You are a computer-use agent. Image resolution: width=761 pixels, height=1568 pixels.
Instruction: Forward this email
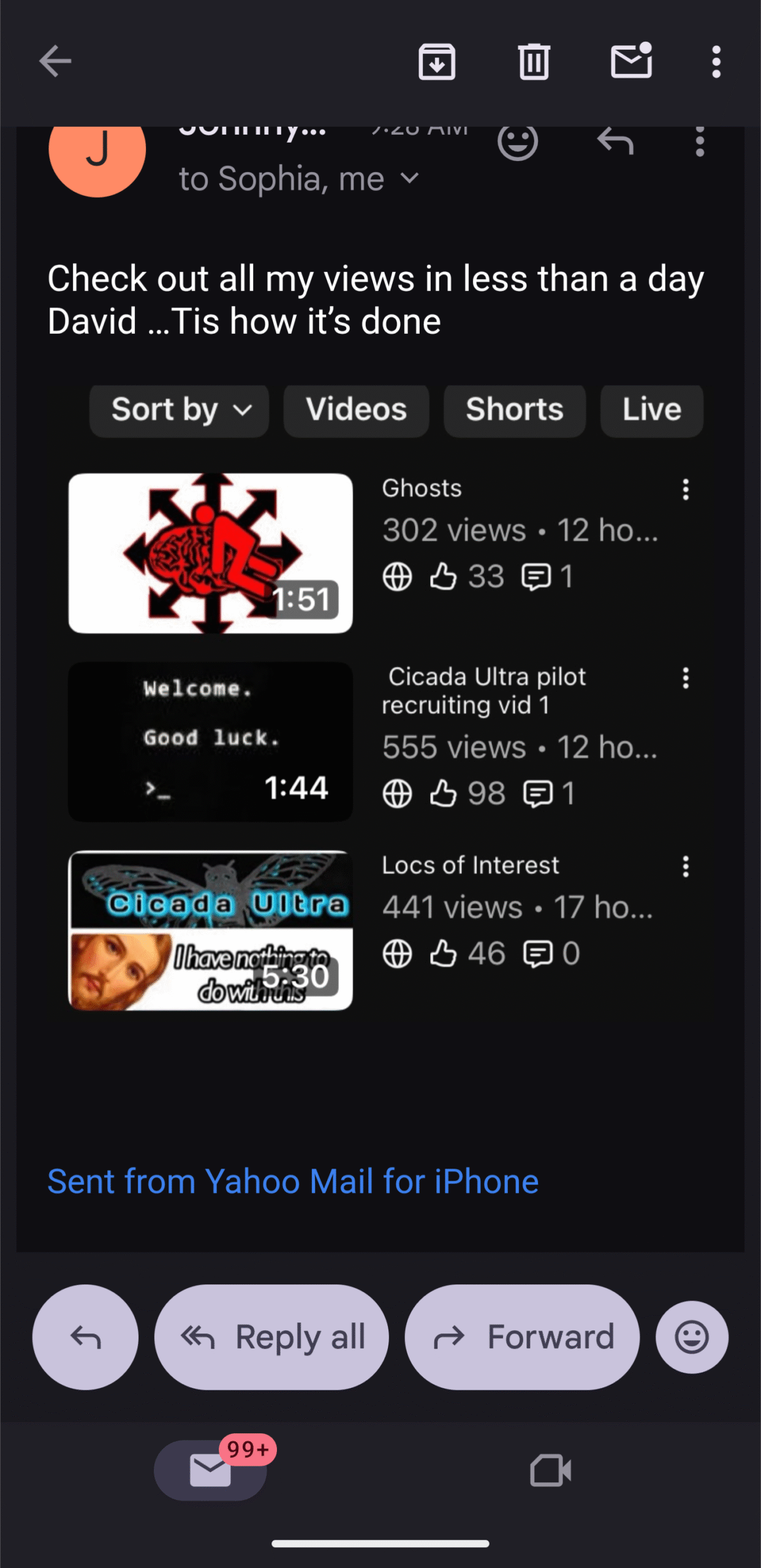522,1337
